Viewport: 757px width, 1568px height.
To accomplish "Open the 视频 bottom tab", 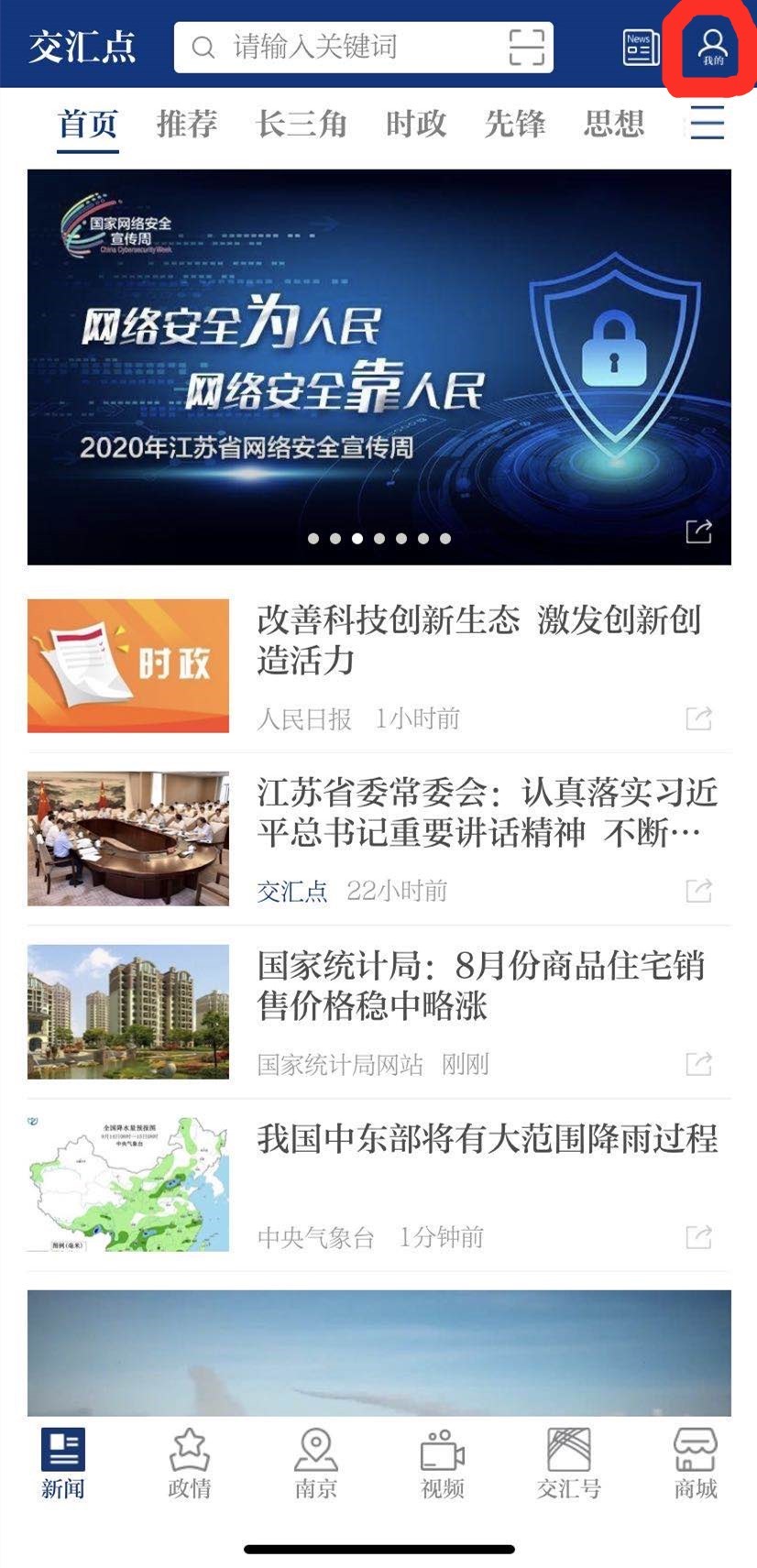I will [443, 1463].
